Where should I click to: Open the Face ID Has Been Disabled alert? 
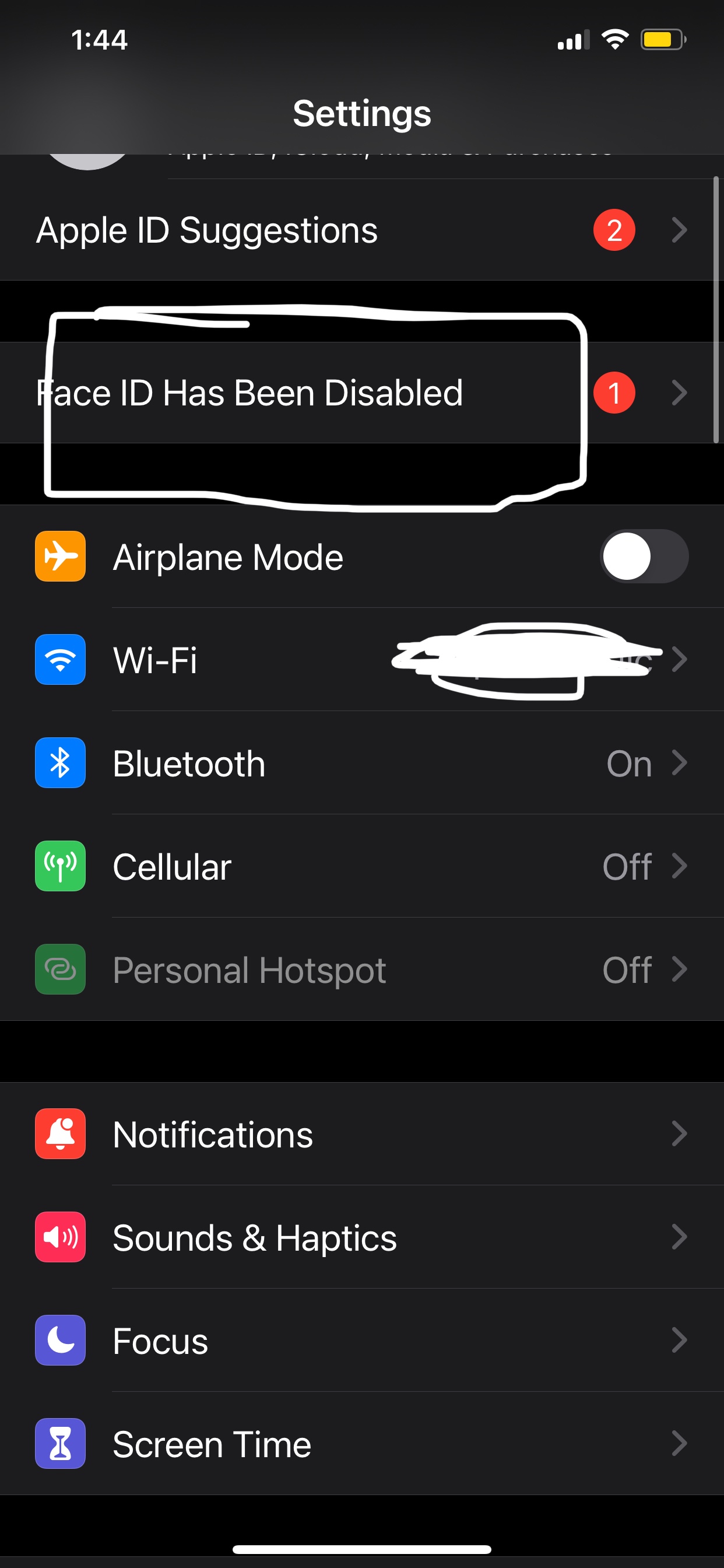coord(361,393)
